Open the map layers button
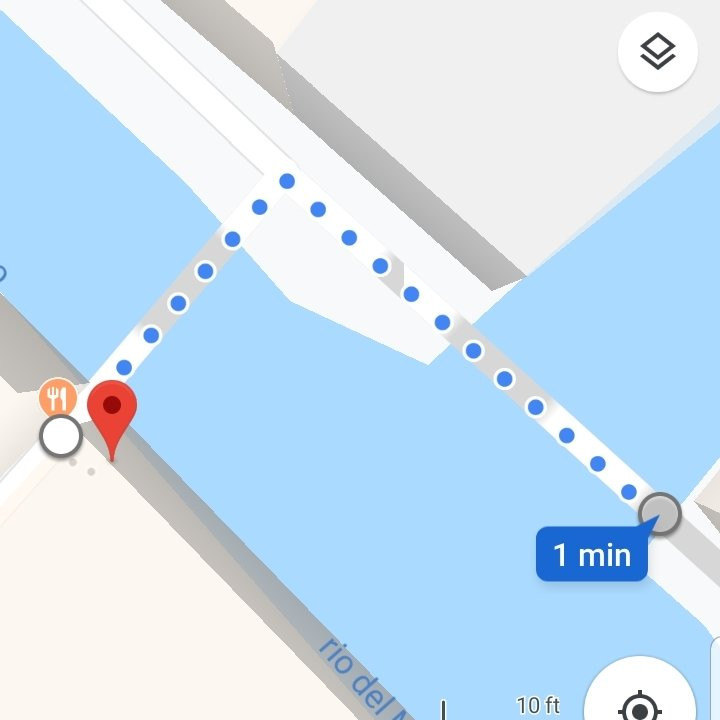The width and height of the screenshot is (720, 720). [x=657, y=53]
